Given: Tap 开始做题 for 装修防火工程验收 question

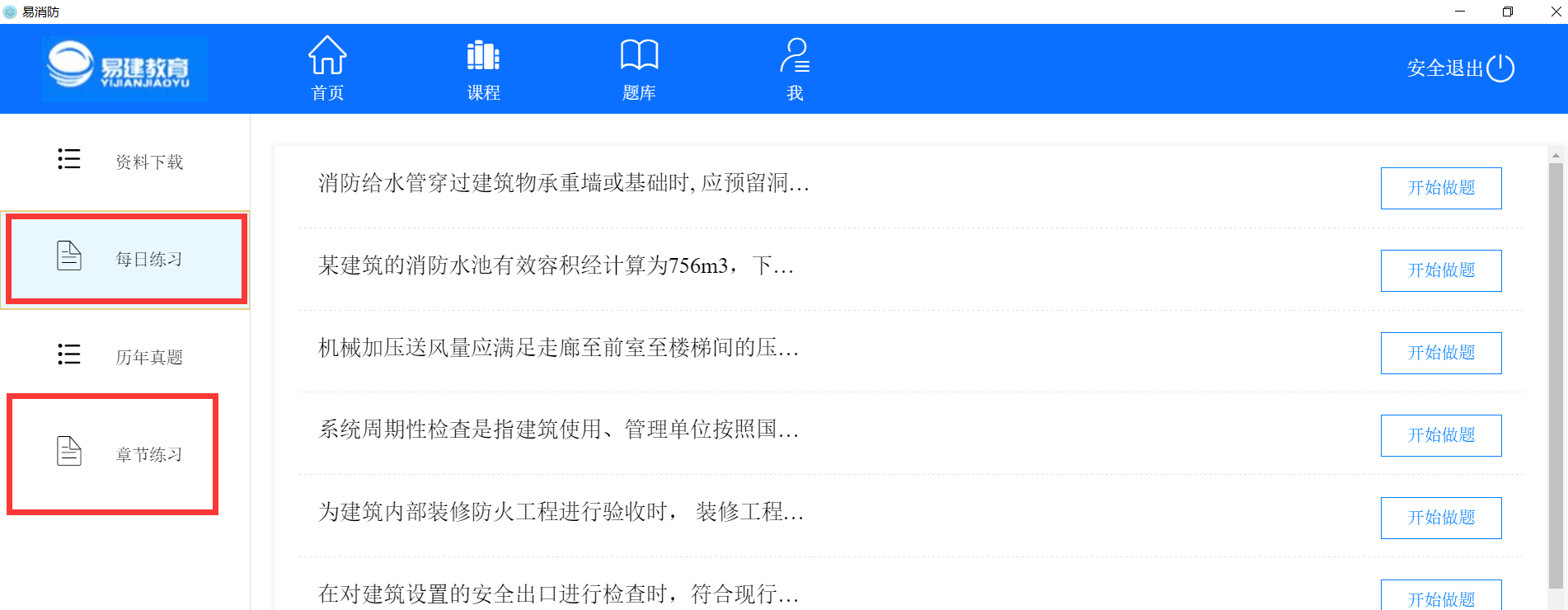Looking at the screenshot, I should point(1441,518).
